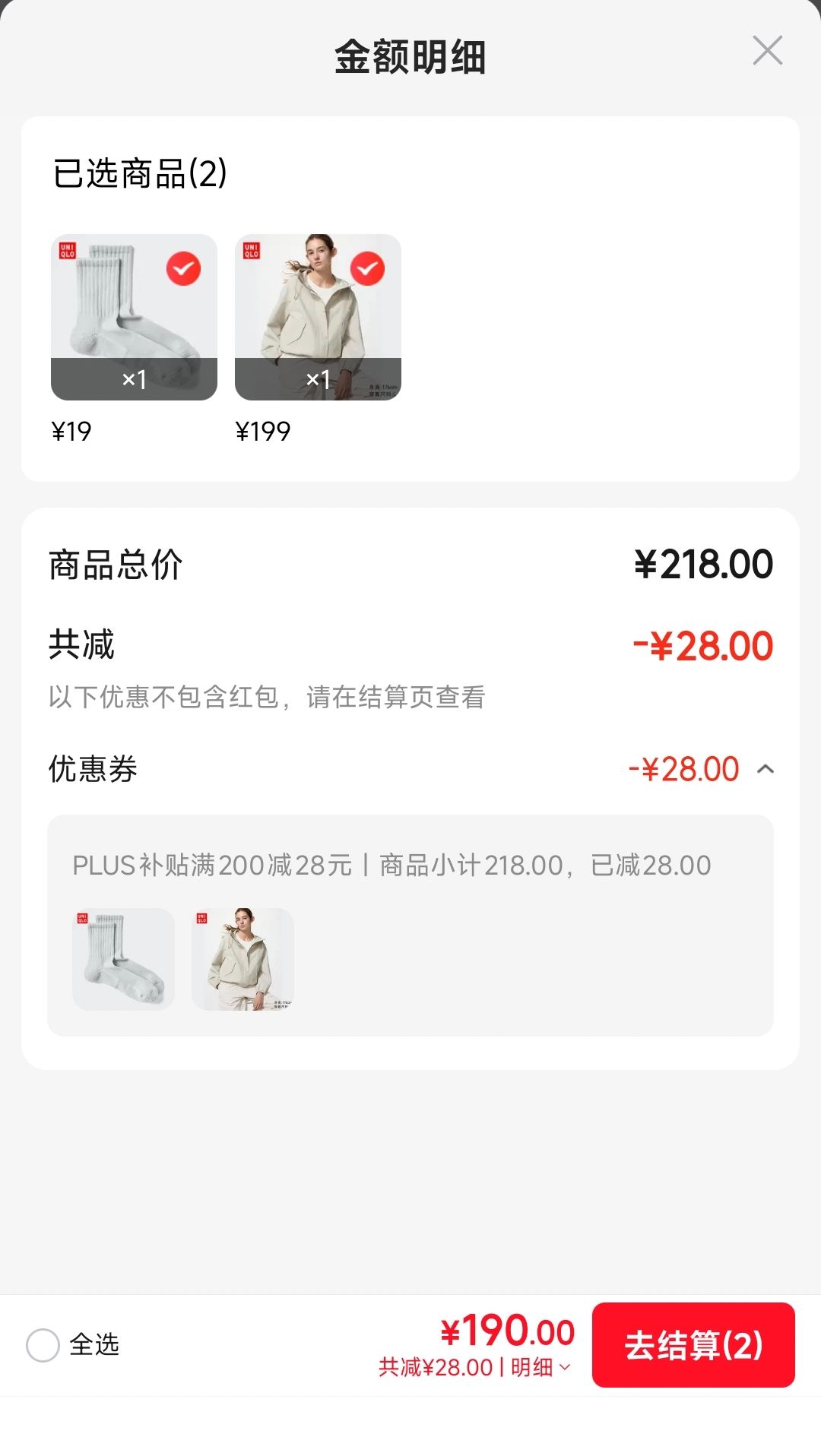Screen dimensions: 821x1456
Task: Collapse the 优惠券 discount details
Action: click(x=766, y=769)
